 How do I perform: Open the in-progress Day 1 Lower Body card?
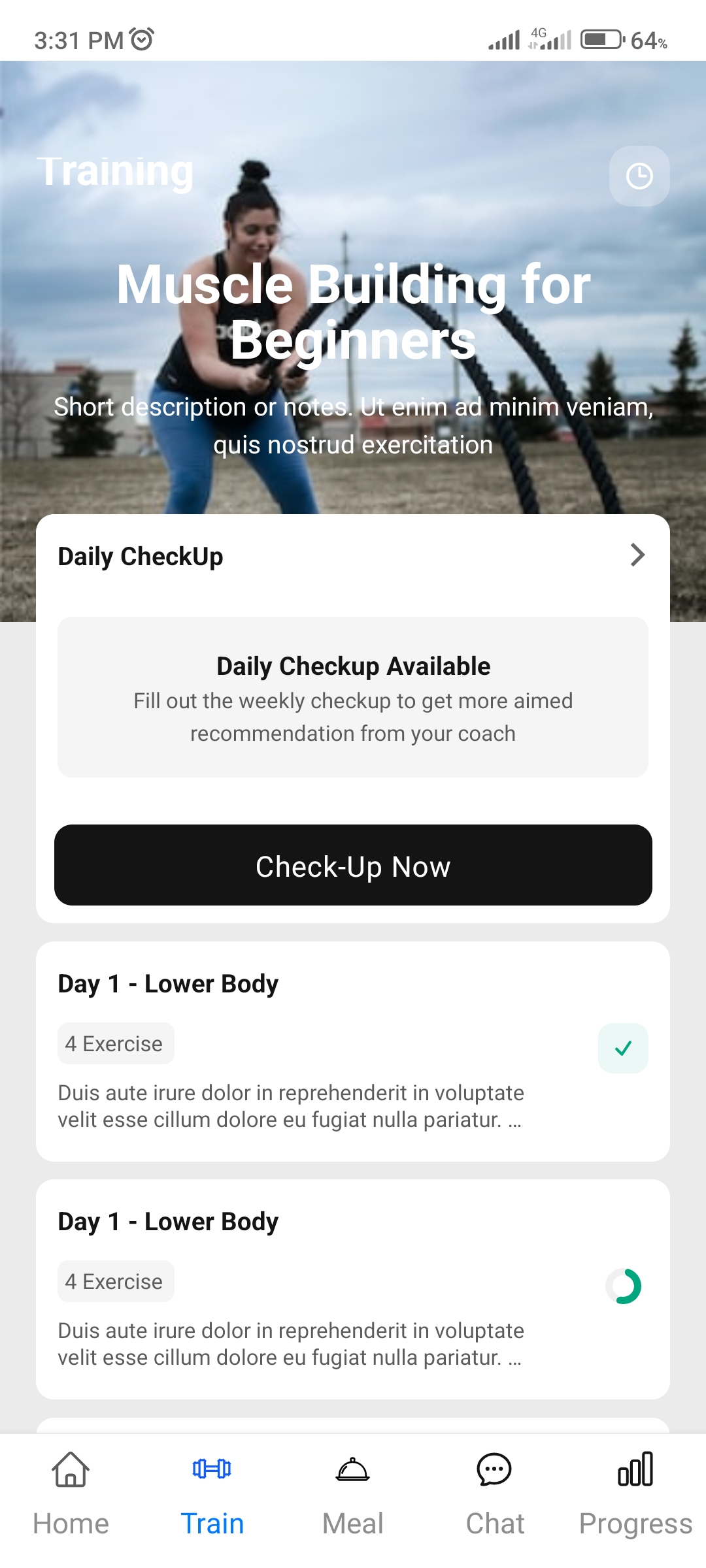pos(353,1288)
